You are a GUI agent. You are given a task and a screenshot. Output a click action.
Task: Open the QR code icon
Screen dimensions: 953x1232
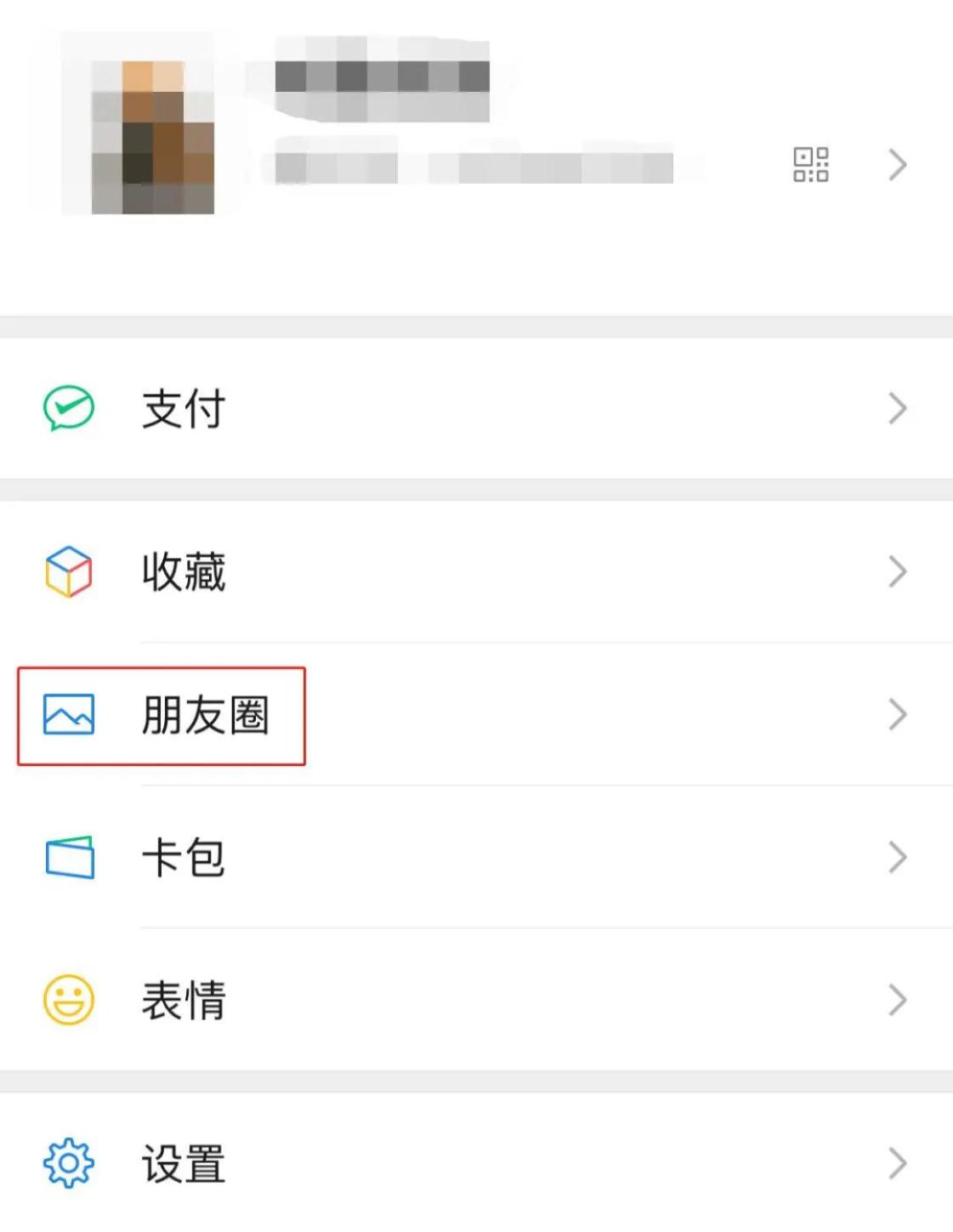pyautogui.click(x=811, y=164)
